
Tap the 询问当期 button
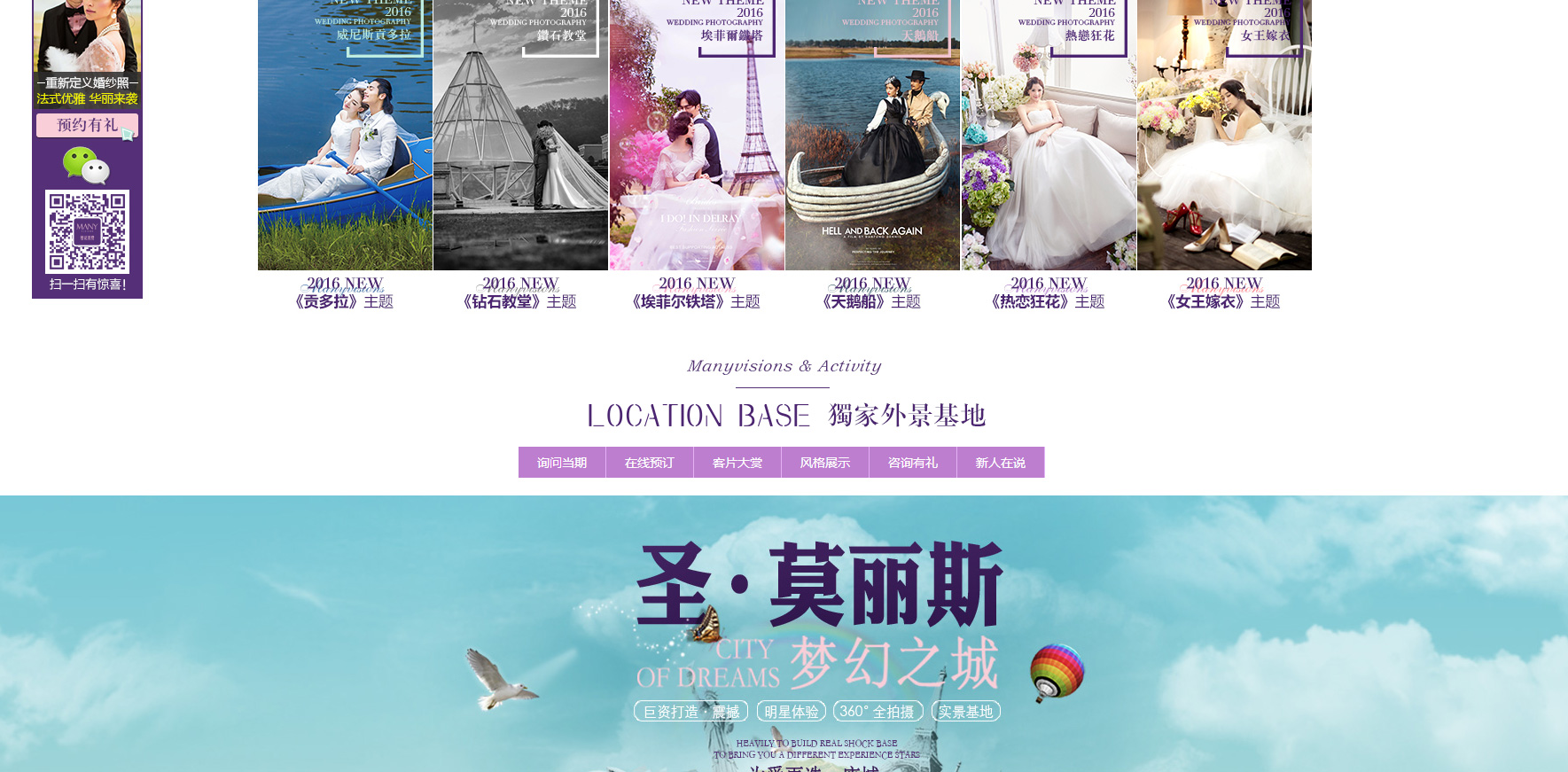[x=562, y=463]
